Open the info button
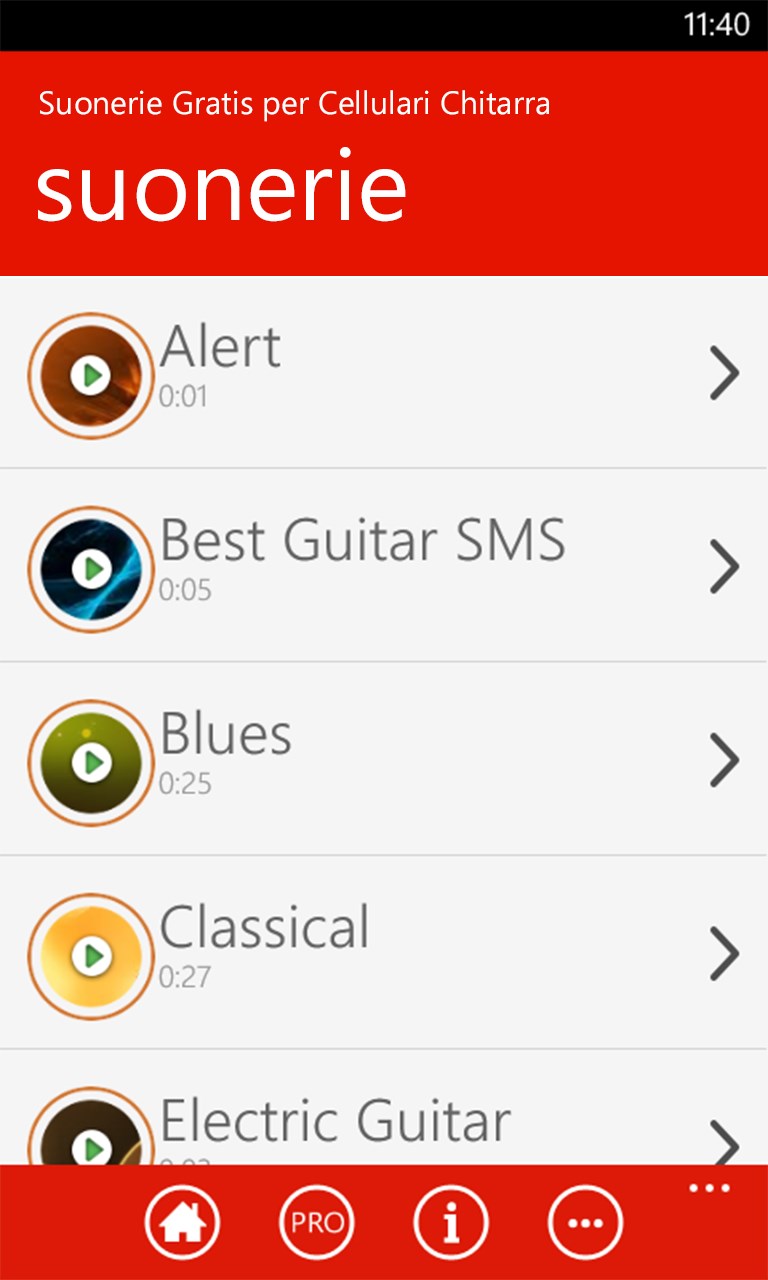Viewport: 768px width, 1280px height. pos(451,1222)
